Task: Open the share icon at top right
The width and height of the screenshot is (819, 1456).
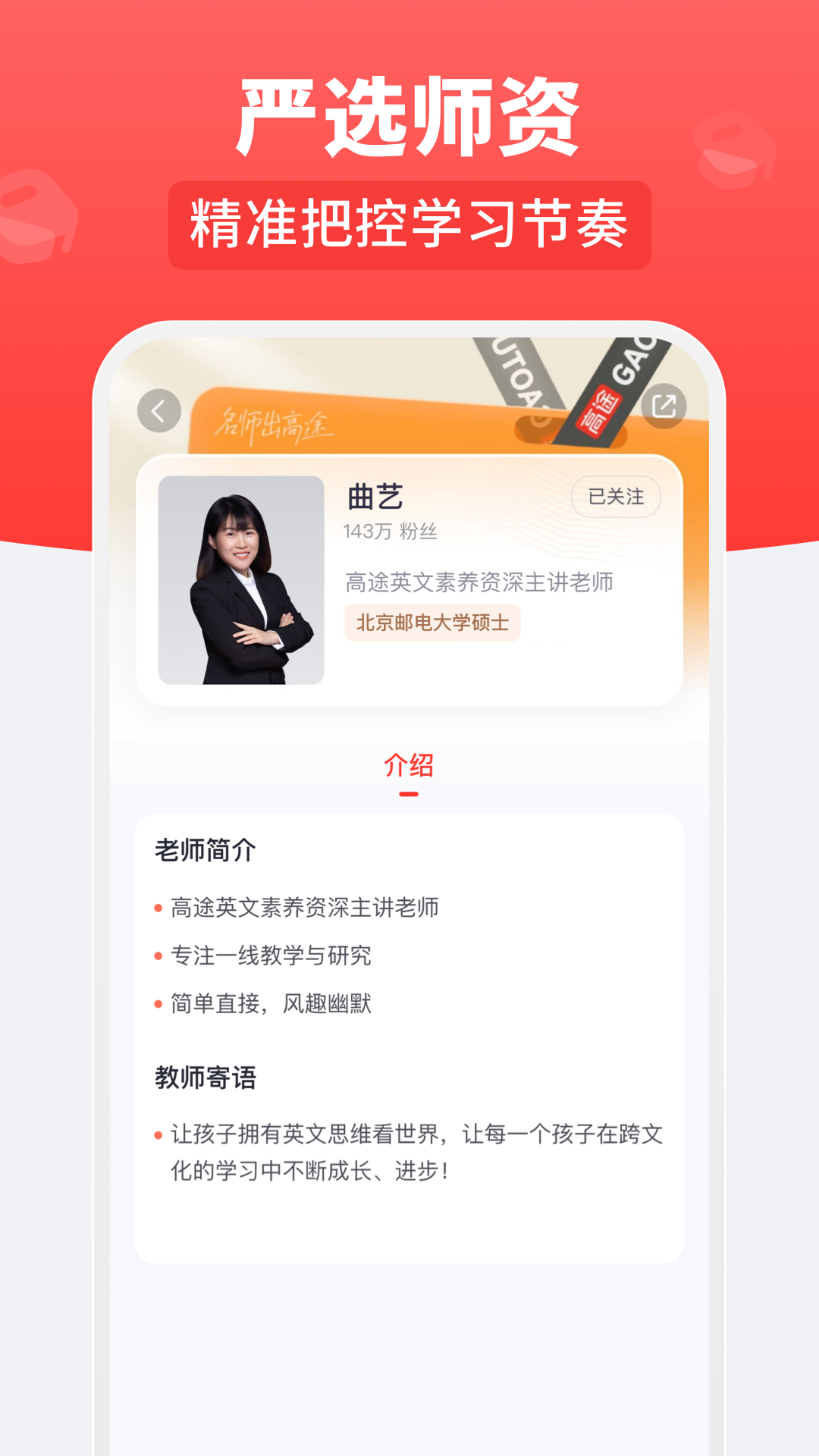Action: tap(663, 408)
